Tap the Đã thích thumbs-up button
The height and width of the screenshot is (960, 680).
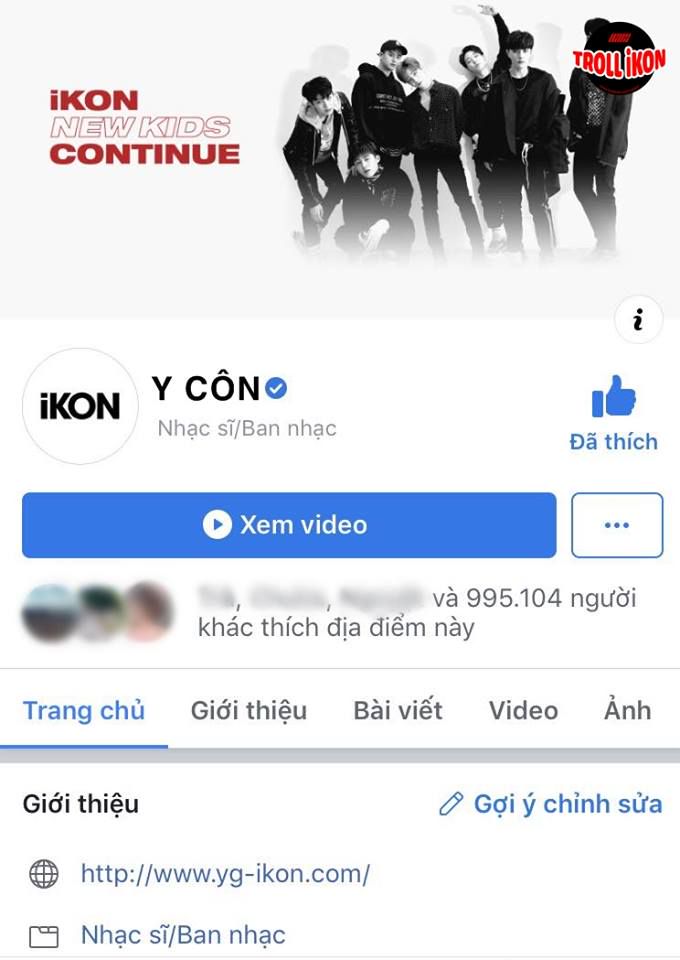point(614,412)
